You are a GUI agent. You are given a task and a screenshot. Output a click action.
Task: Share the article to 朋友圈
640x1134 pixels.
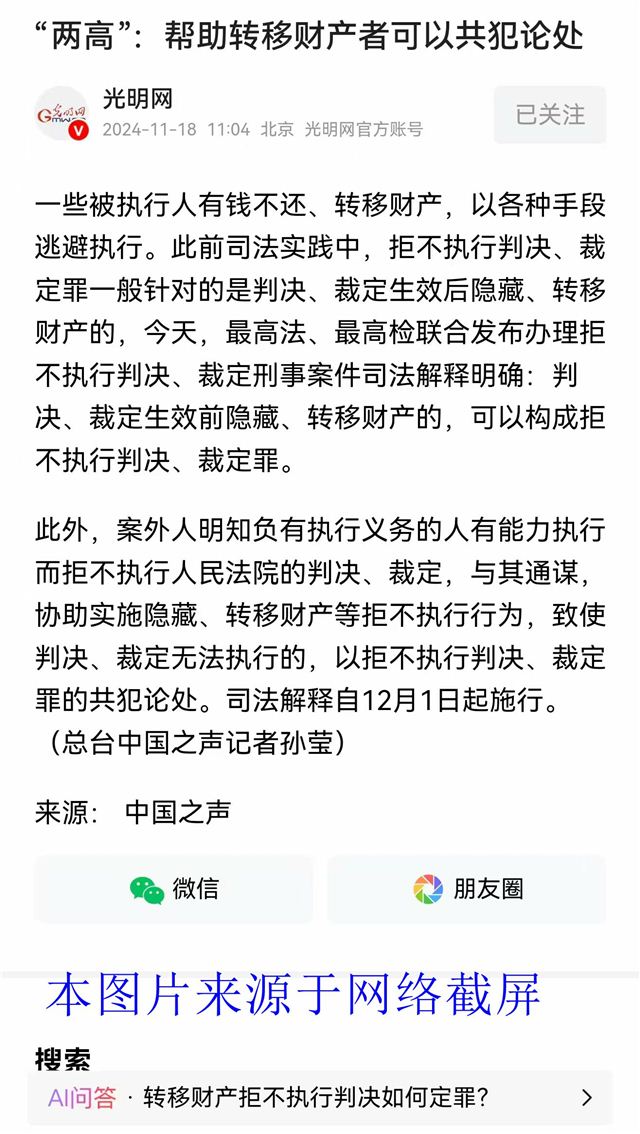pyautogui.click(x=467, y=889)
